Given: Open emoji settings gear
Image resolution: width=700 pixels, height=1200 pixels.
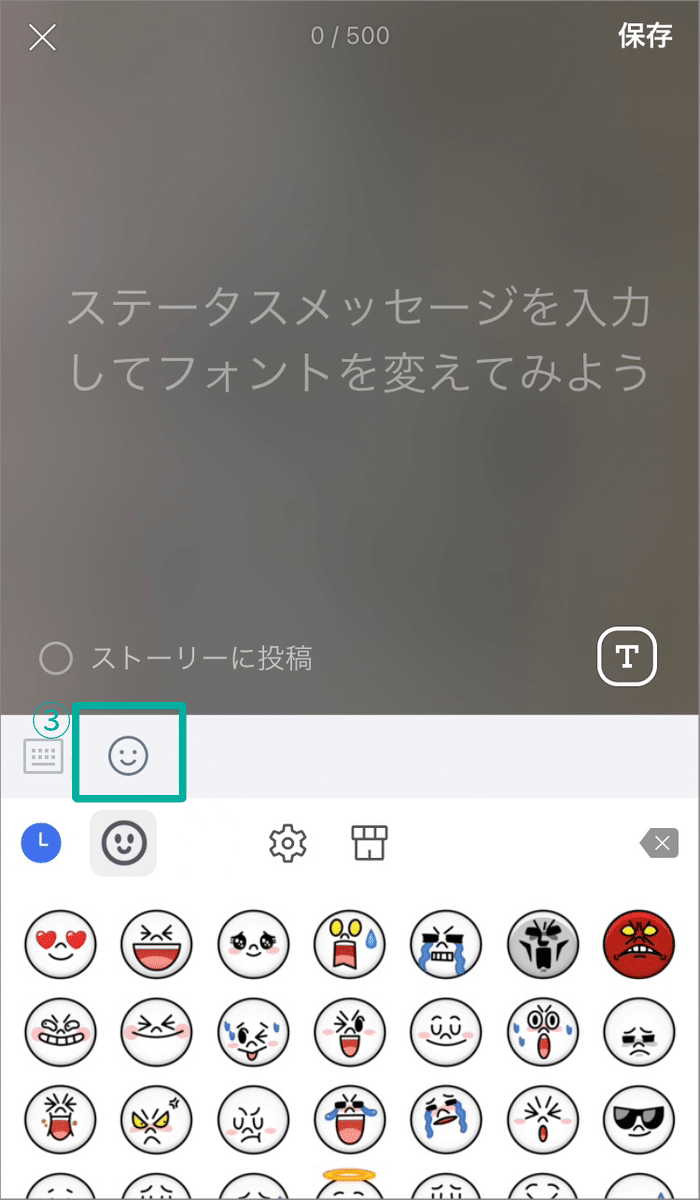Looking at the screenshot, I should click(288, 844).
